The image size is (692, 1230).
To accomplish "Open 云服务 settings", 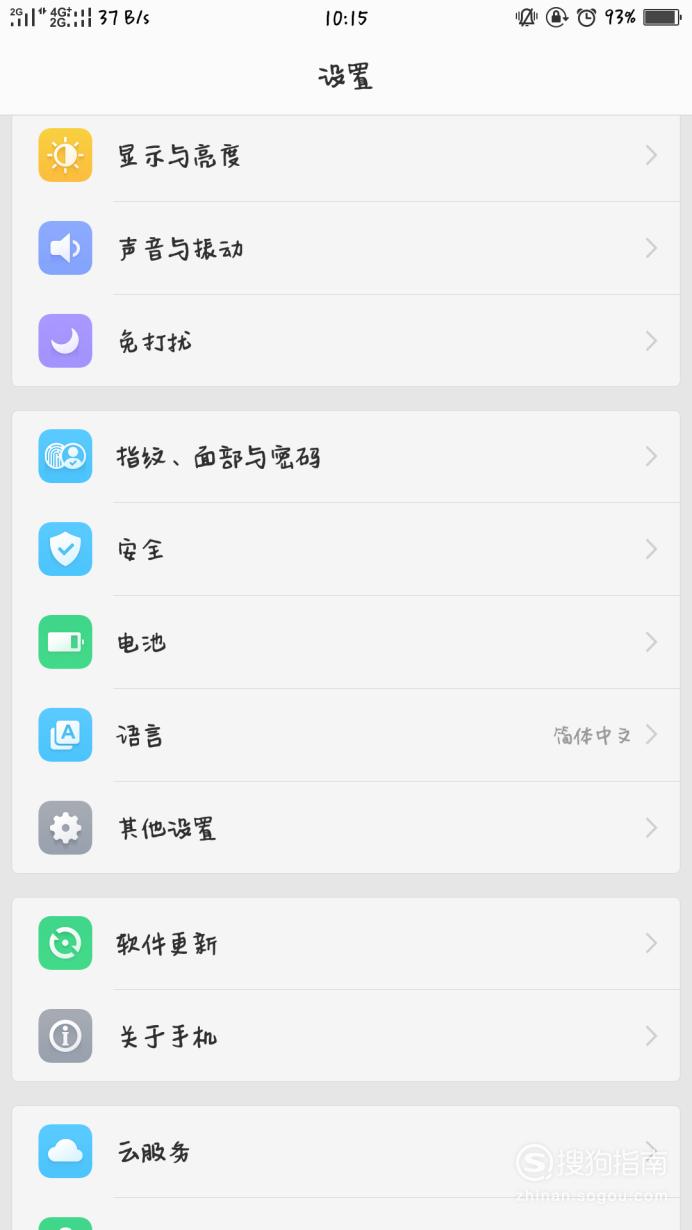I will (x=346, y=1152).
